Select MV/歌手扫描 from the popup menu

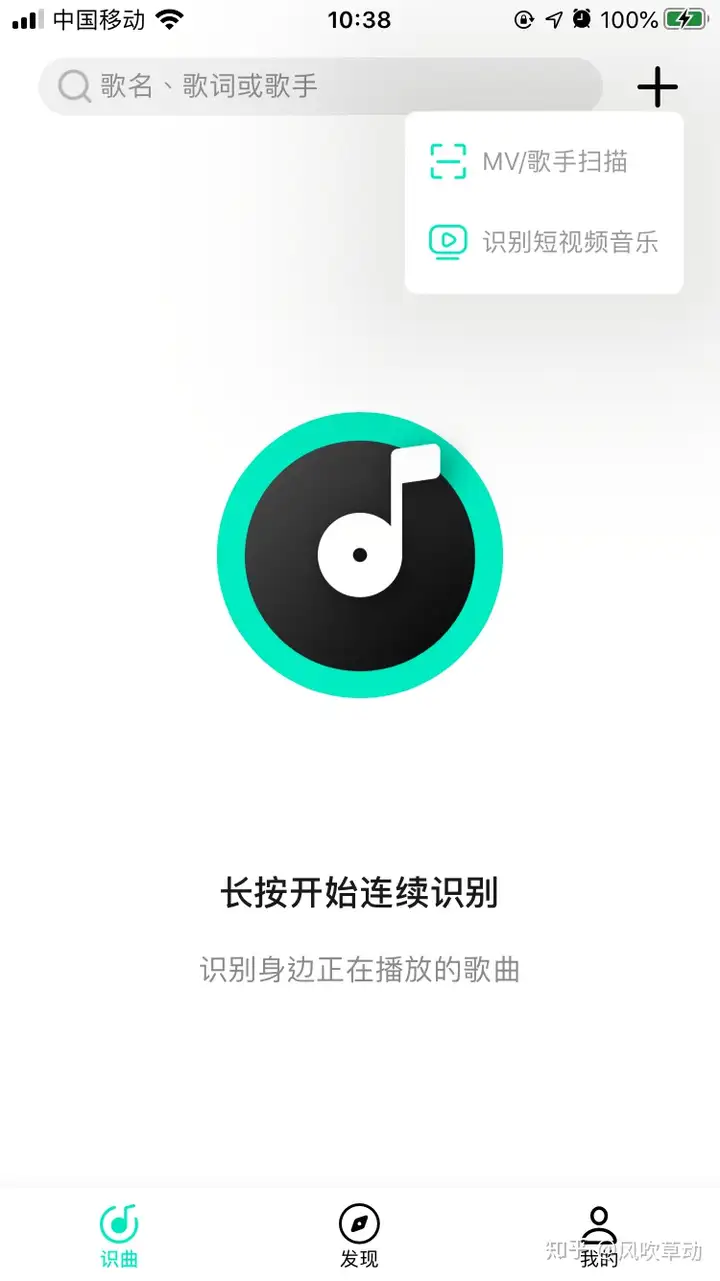544,162
